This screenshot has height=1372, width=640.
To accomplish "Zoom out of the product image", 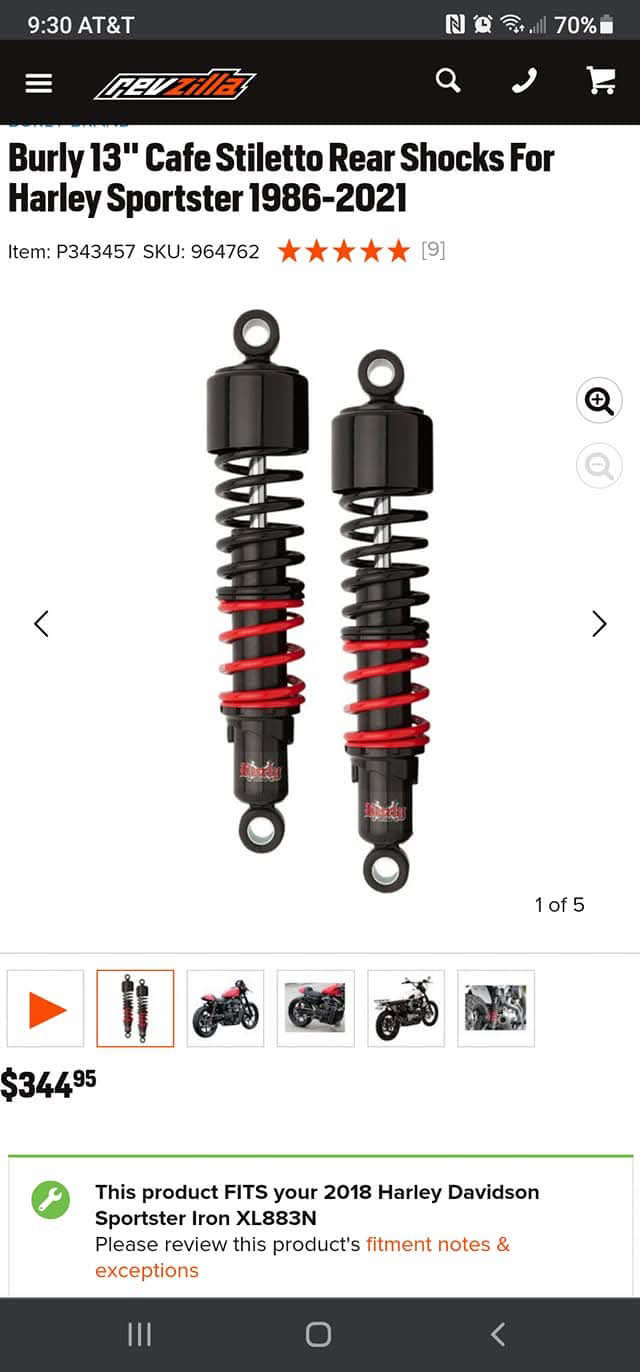I will click(x=599, y=466).
